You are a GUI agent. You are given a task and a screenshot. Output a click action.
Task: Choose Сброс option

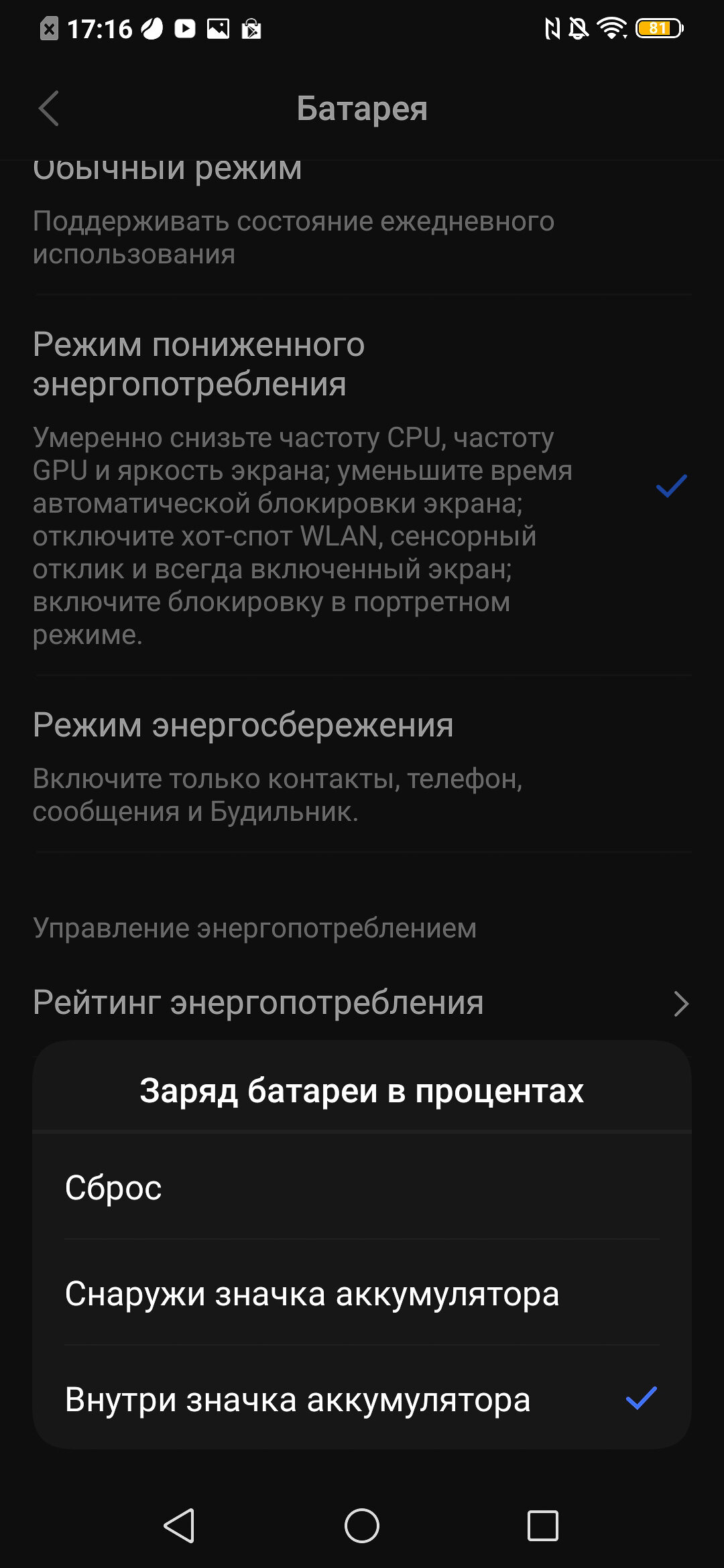tap(362, 1187)
